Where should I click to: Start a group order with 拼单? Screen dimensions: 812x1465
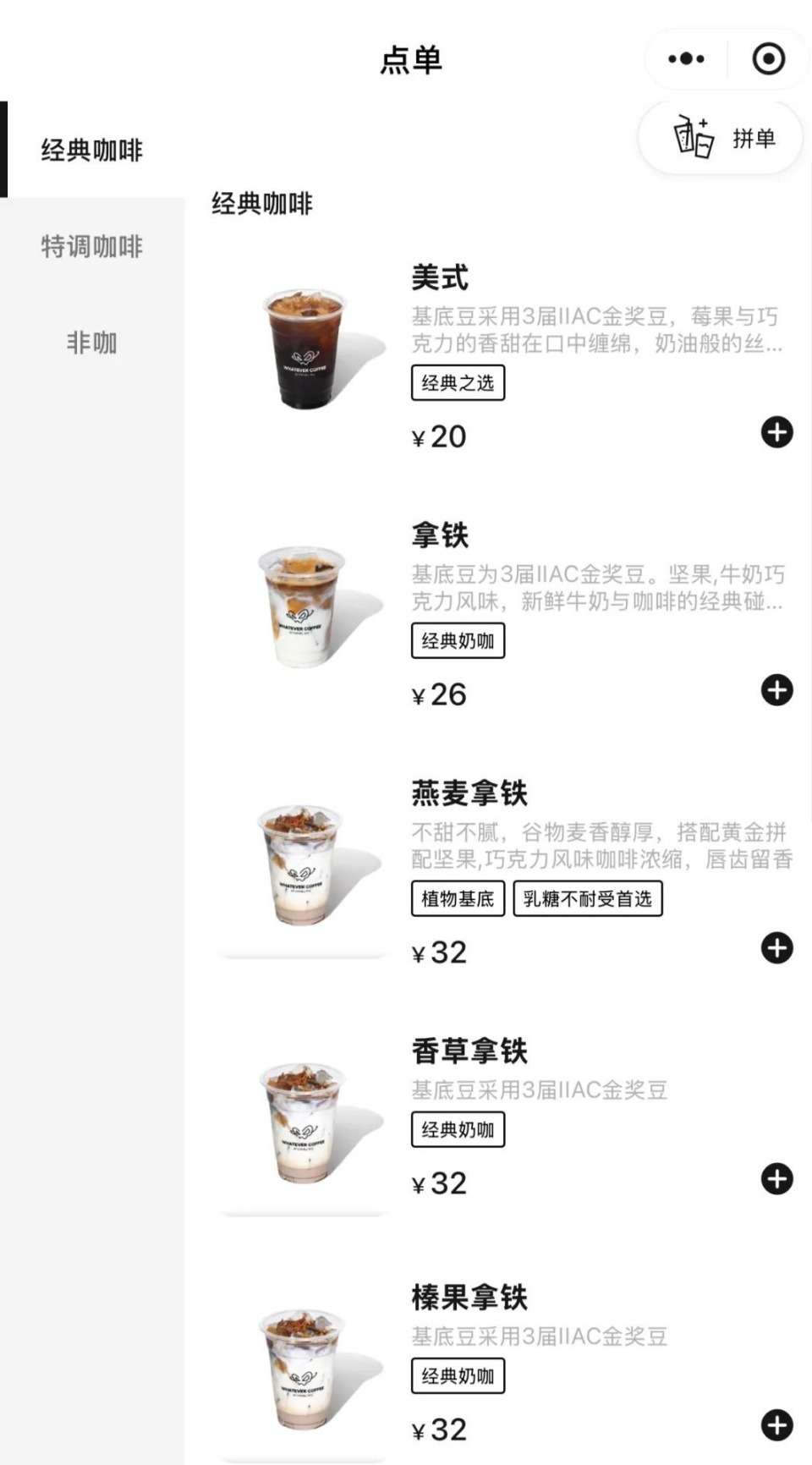click(x=721, y=138)
